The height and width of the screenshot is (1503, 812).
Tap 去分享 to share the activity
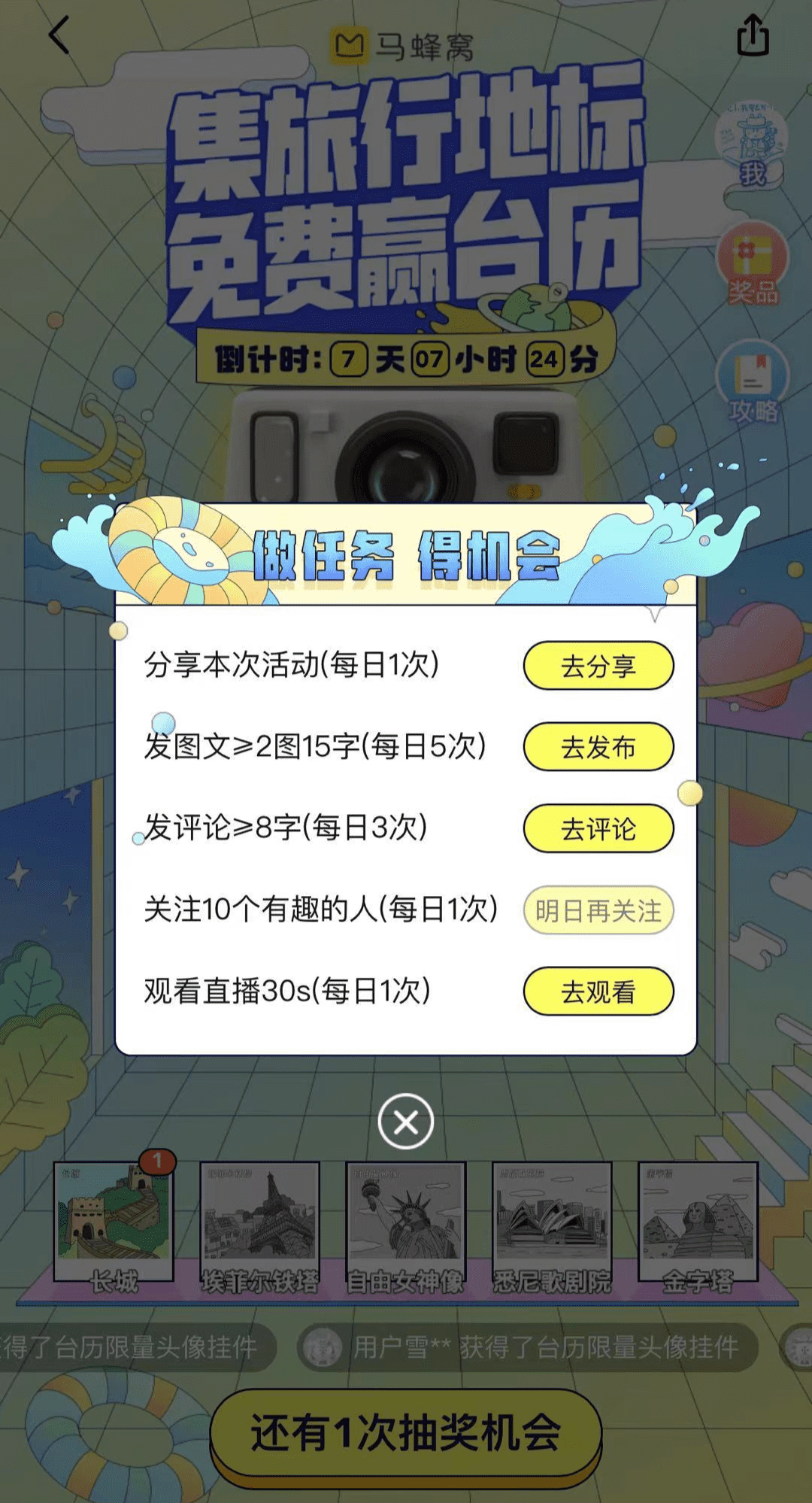tap(598, 666)
